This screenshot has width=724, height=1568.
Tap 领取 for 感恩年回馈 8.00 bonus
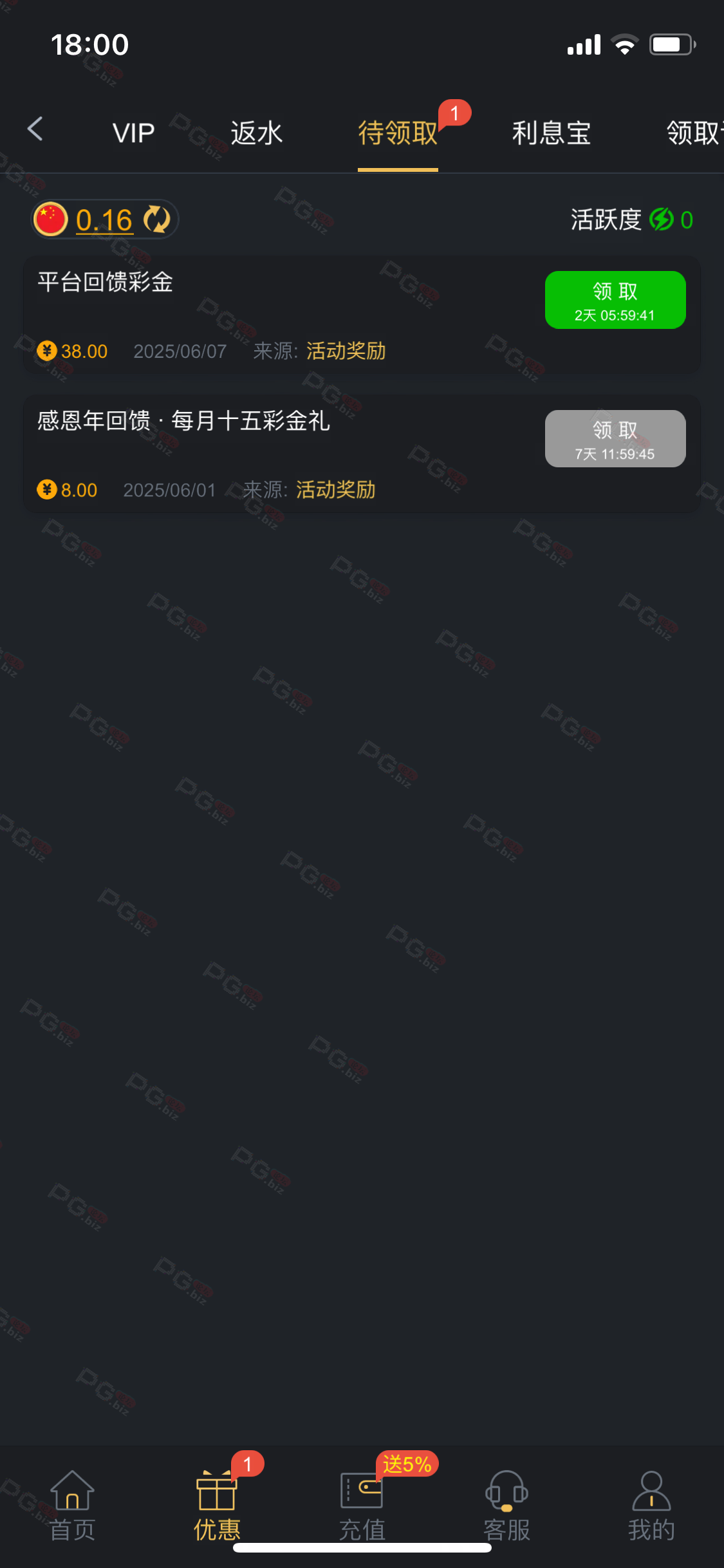[x=615, y=438]
